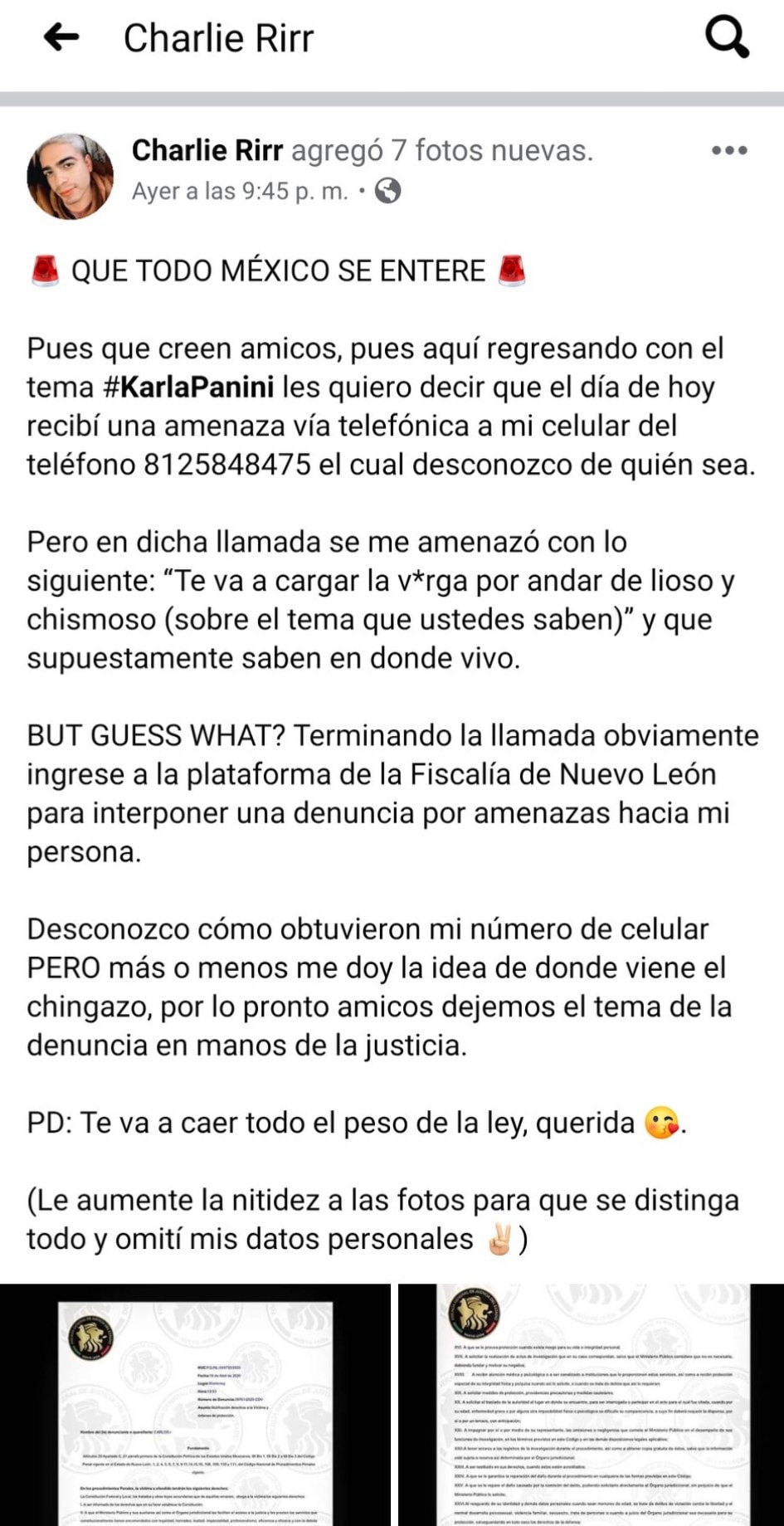The width and height of the screenshot is (784, 1526).
Task: Open the post's three-dot options menu
Action: pyautogui.click(x=729, y=151)
